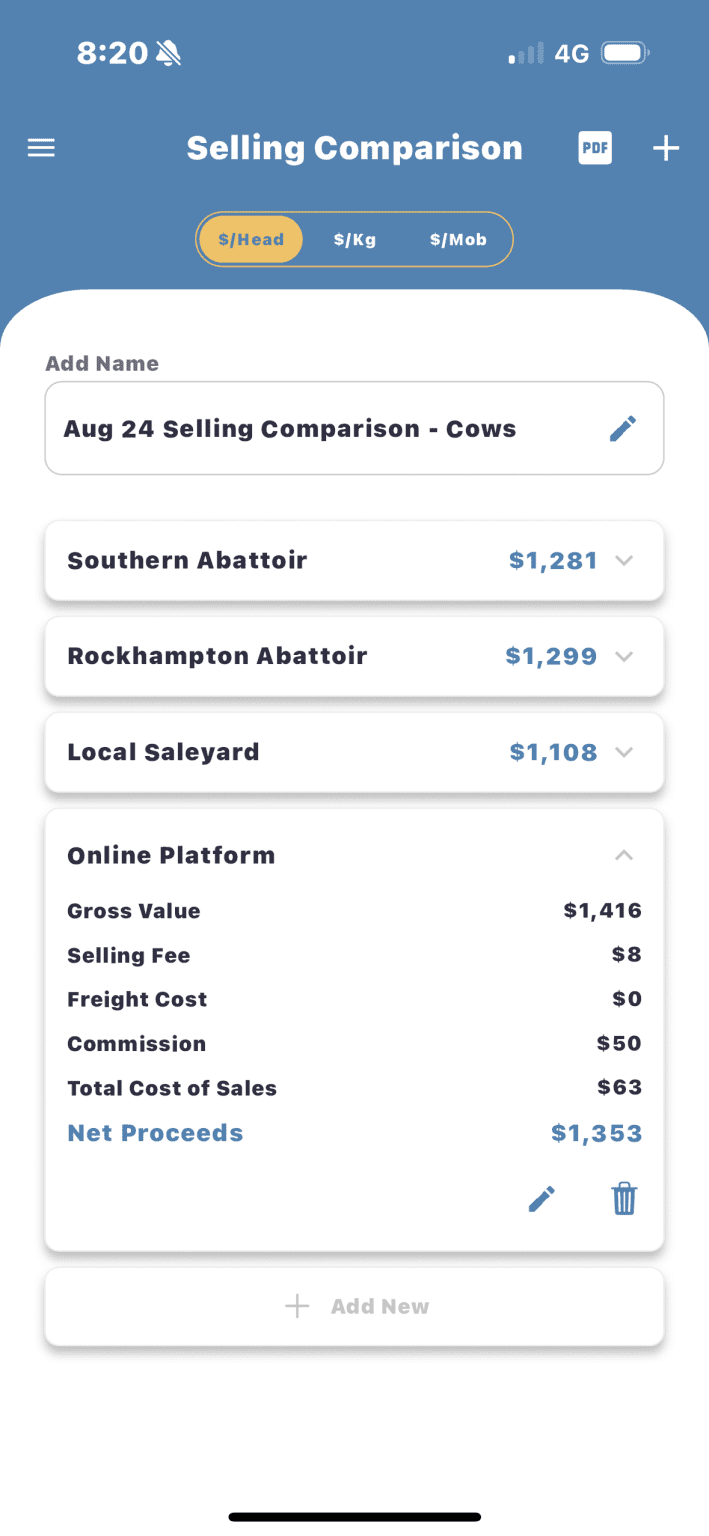Viewport: 709px width, 1536px height.
Task: Edit the Online Platform entry
Action: point(541,1199)
